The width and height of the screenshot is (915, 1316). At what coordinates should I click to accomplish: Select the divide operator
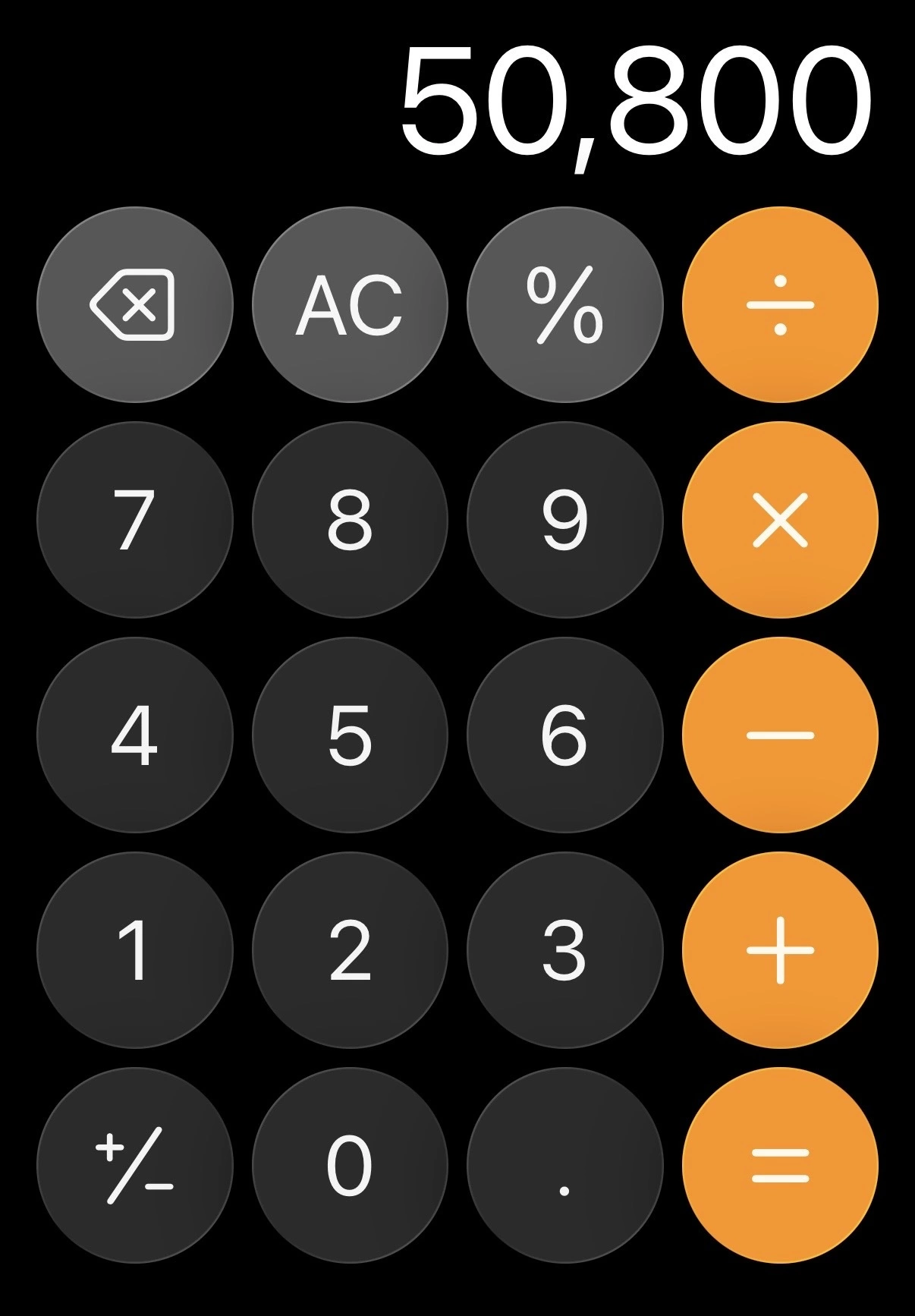tap(780, 304)
